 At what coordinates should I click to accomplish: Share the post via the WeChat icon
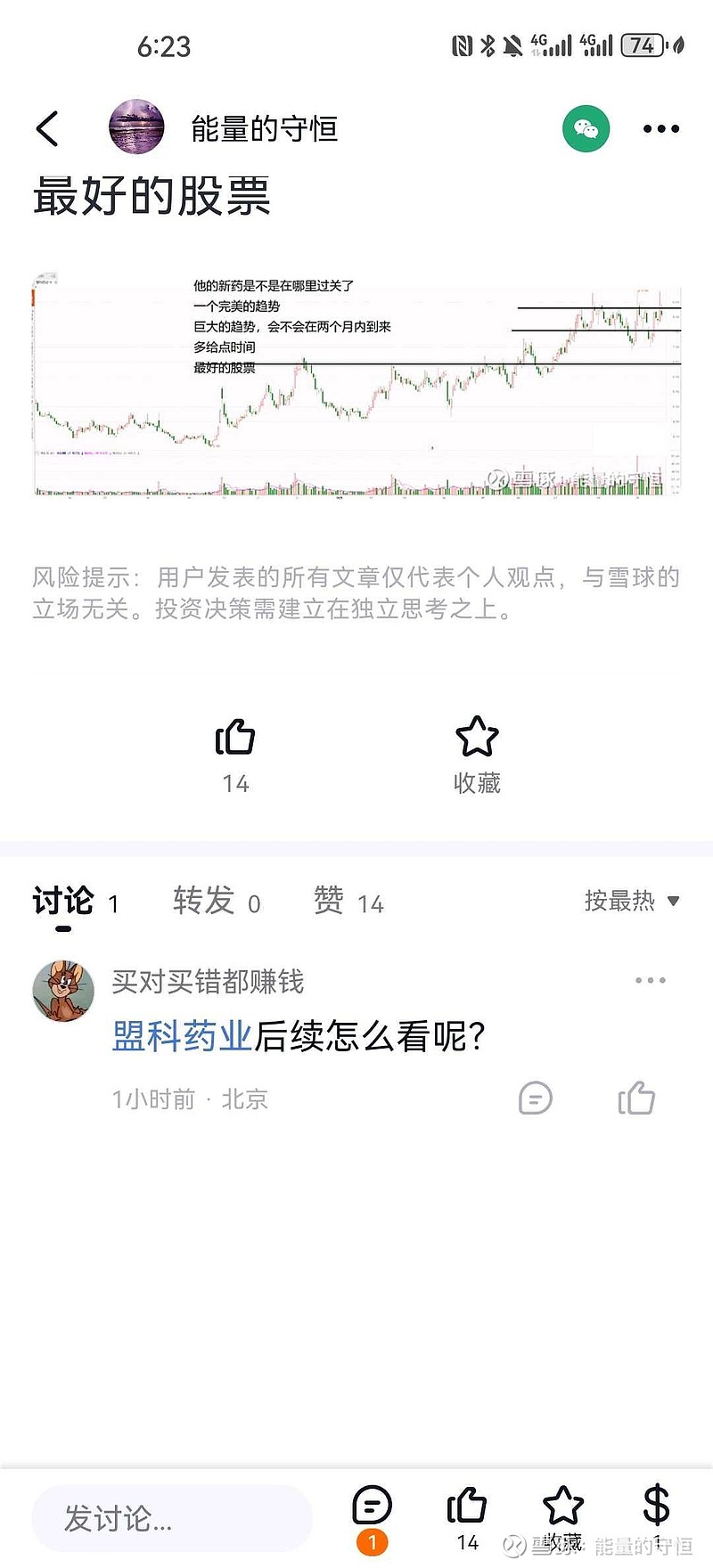[x=586, y=129]
